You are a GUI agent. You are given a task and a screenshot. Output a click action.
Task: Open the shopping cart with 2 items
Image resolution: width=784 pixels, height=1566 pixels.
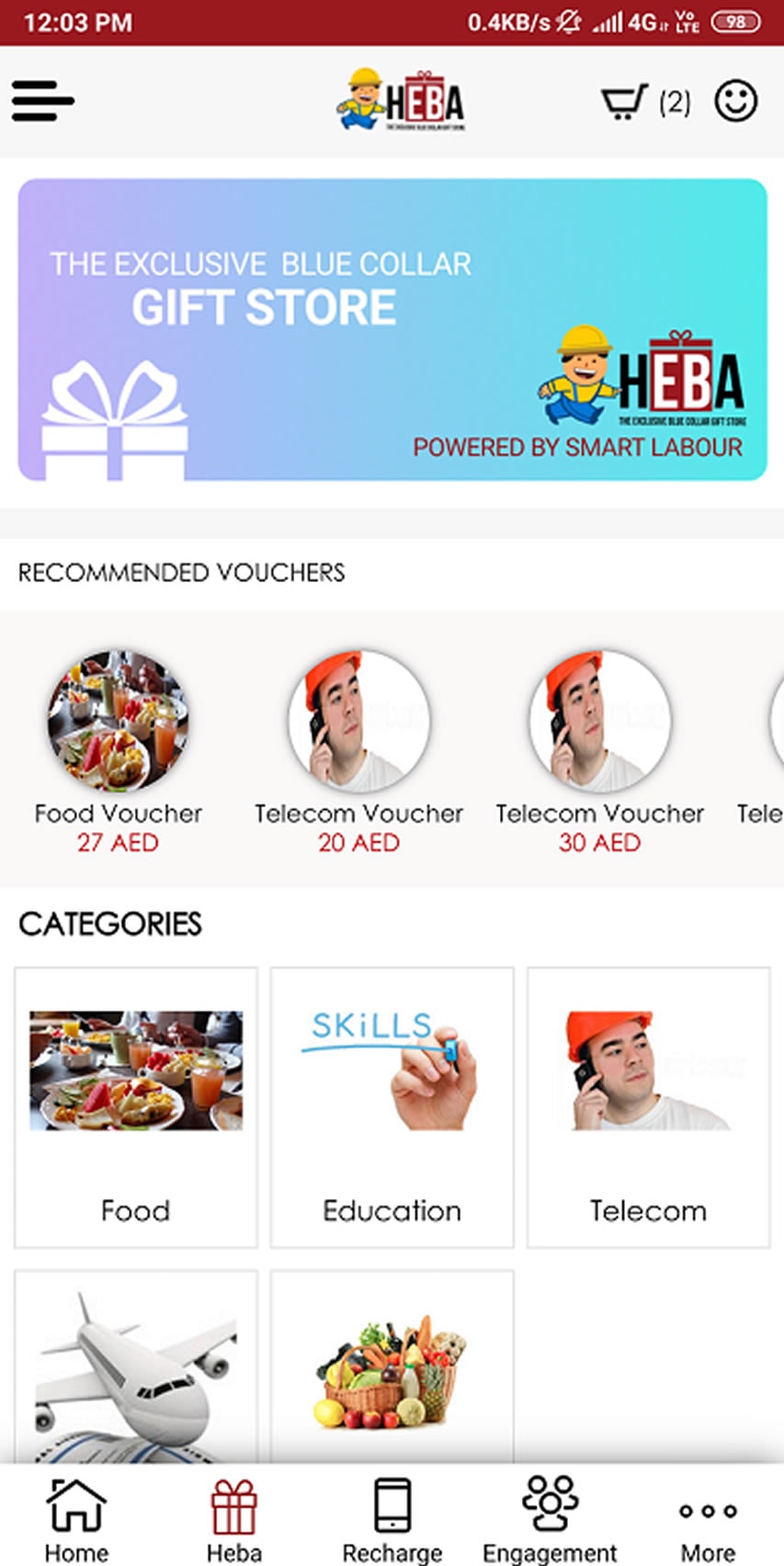[x=644, y=101]
